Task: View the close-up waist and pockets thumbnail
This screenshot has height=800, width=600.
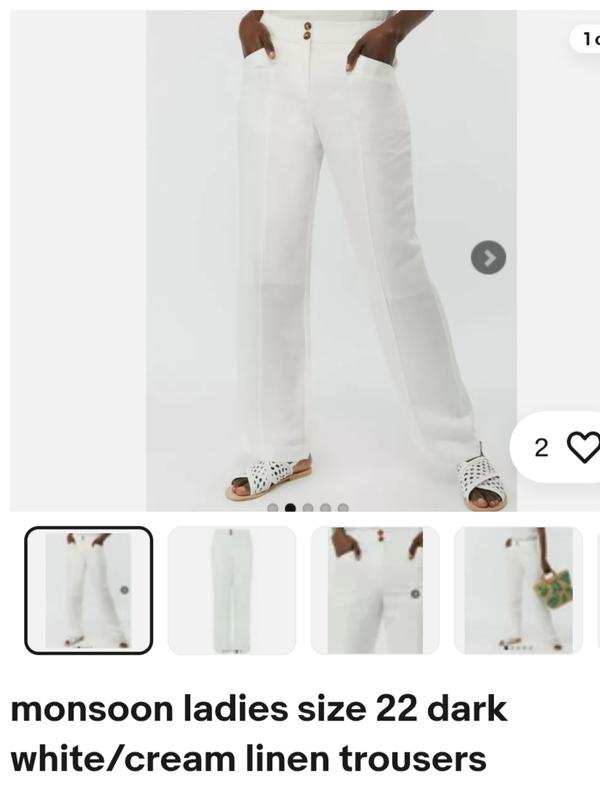Action: (375, 590)
